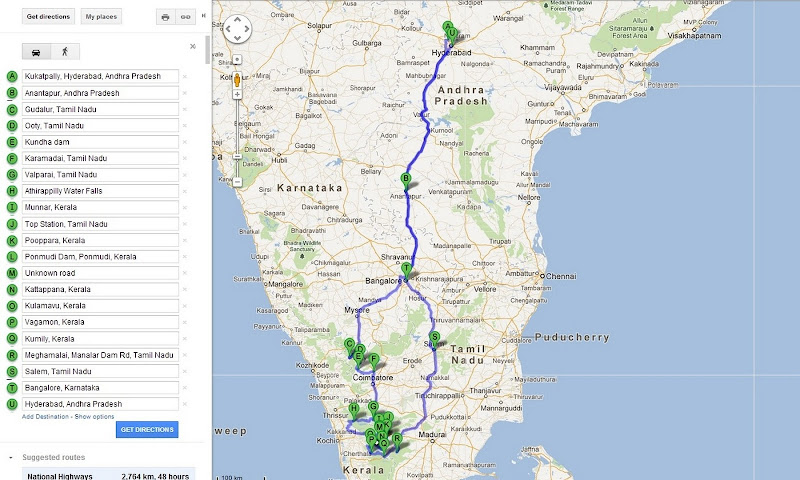
Task: Close the directions panel
Action: click(x=193, y=46)
